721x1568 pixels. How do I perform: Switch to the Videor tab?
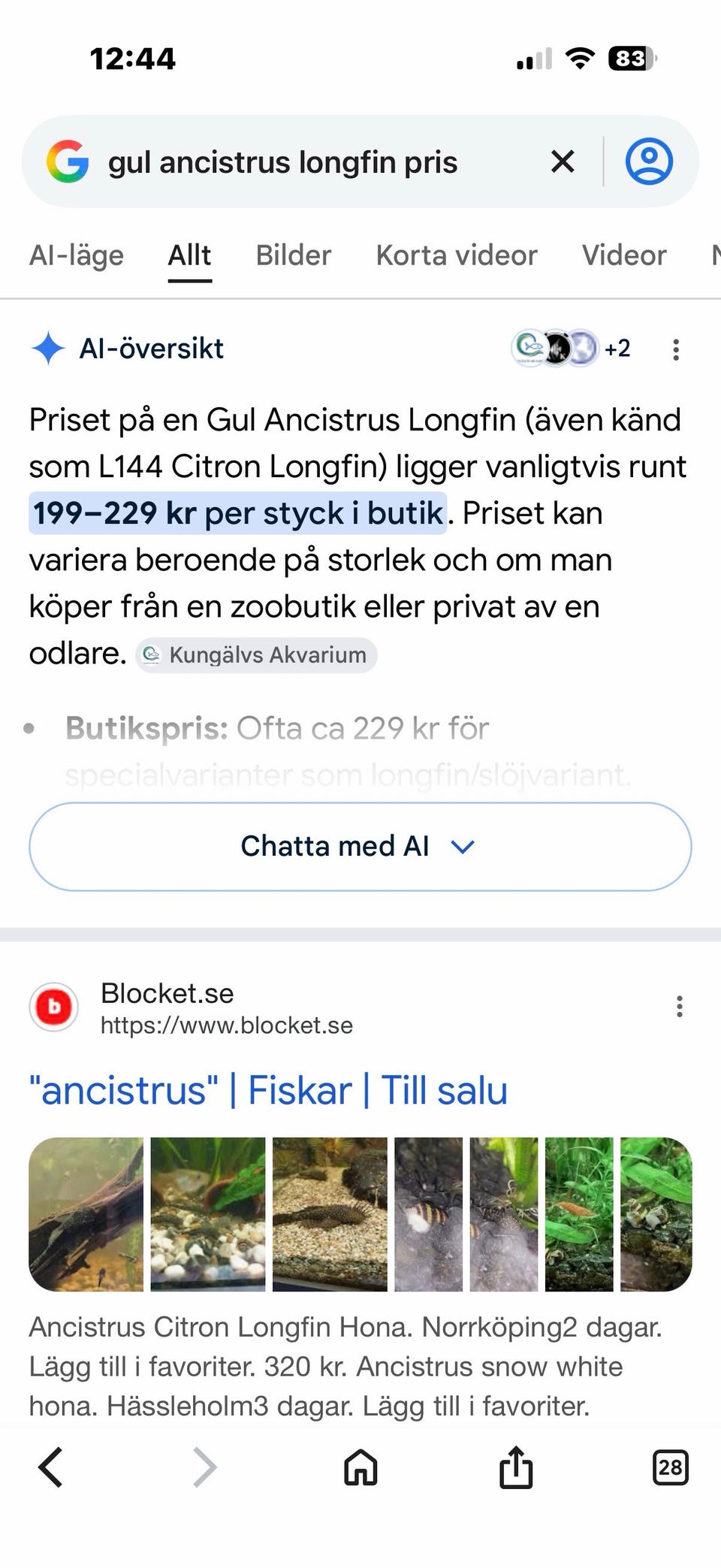pyautogui.click(x=623, y=255)
